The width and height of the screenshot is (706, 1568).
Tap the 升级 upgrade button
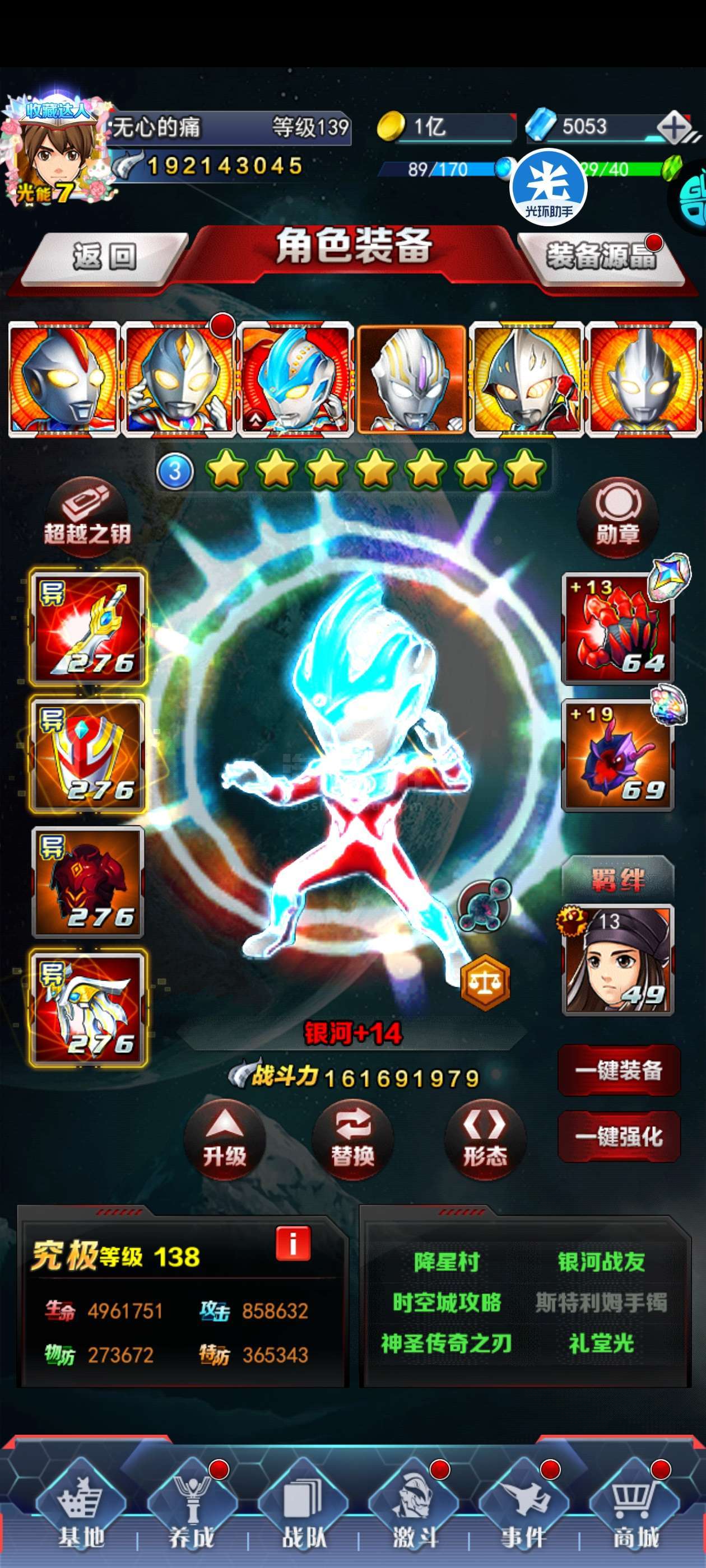(x=225, y=1140)
